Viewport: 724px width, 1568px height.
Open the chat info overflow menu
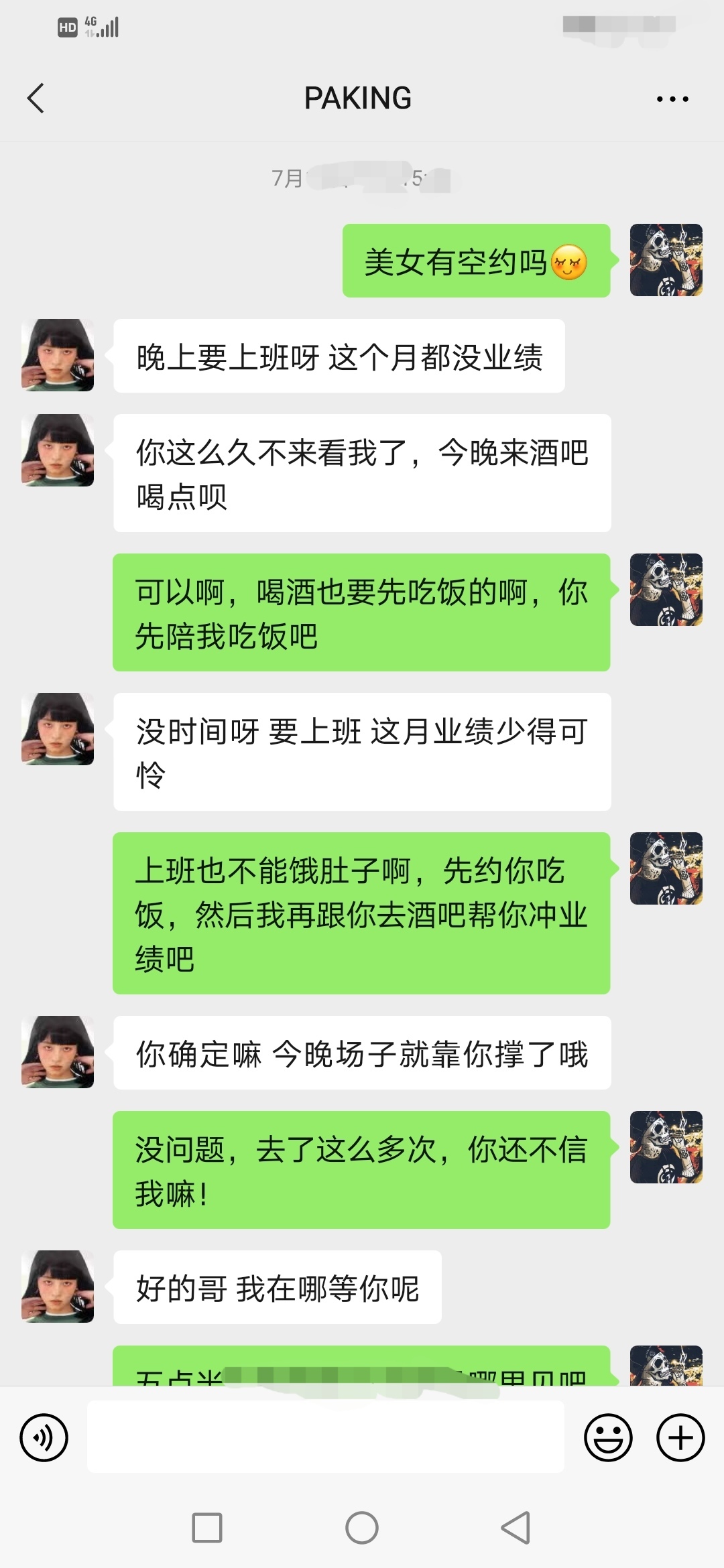click(x=672, y=99)
